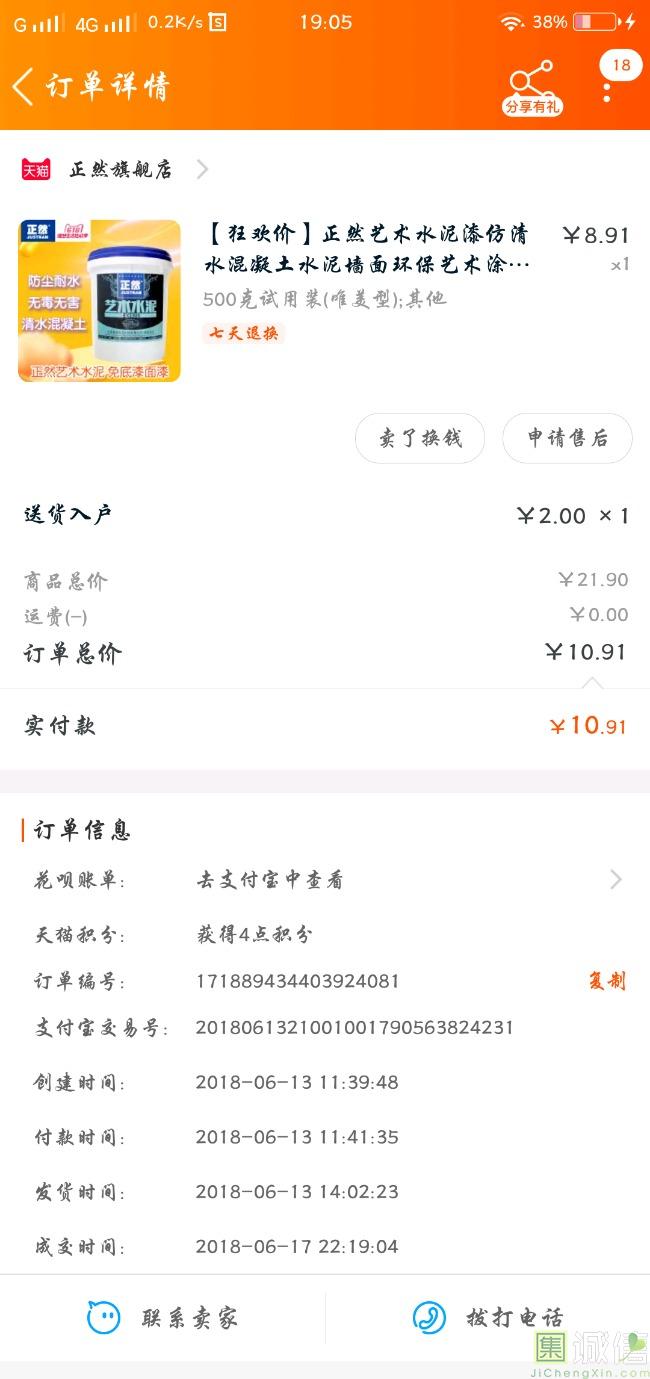
Task: Go back from order details
Action: [x=24, y=86]
